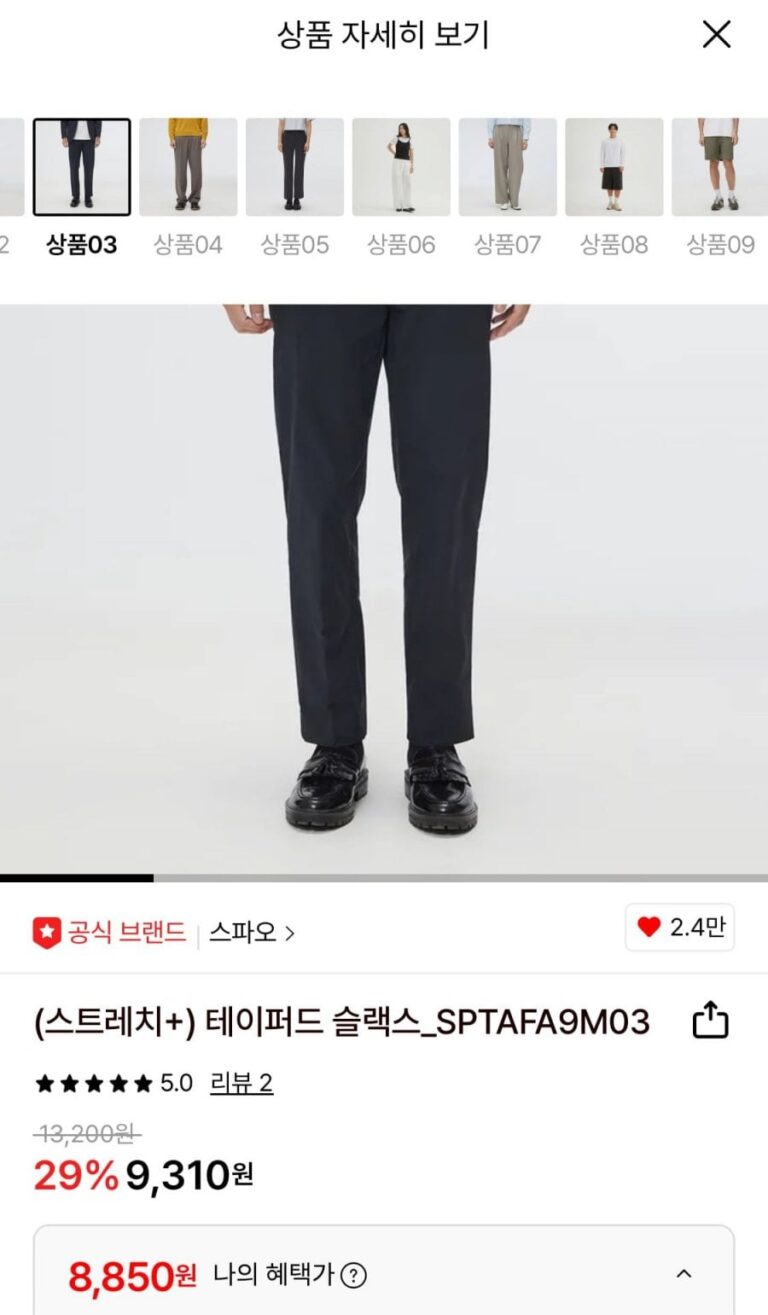
Task: Select the 상품06 thumbnail
Action: pos(401,167)
